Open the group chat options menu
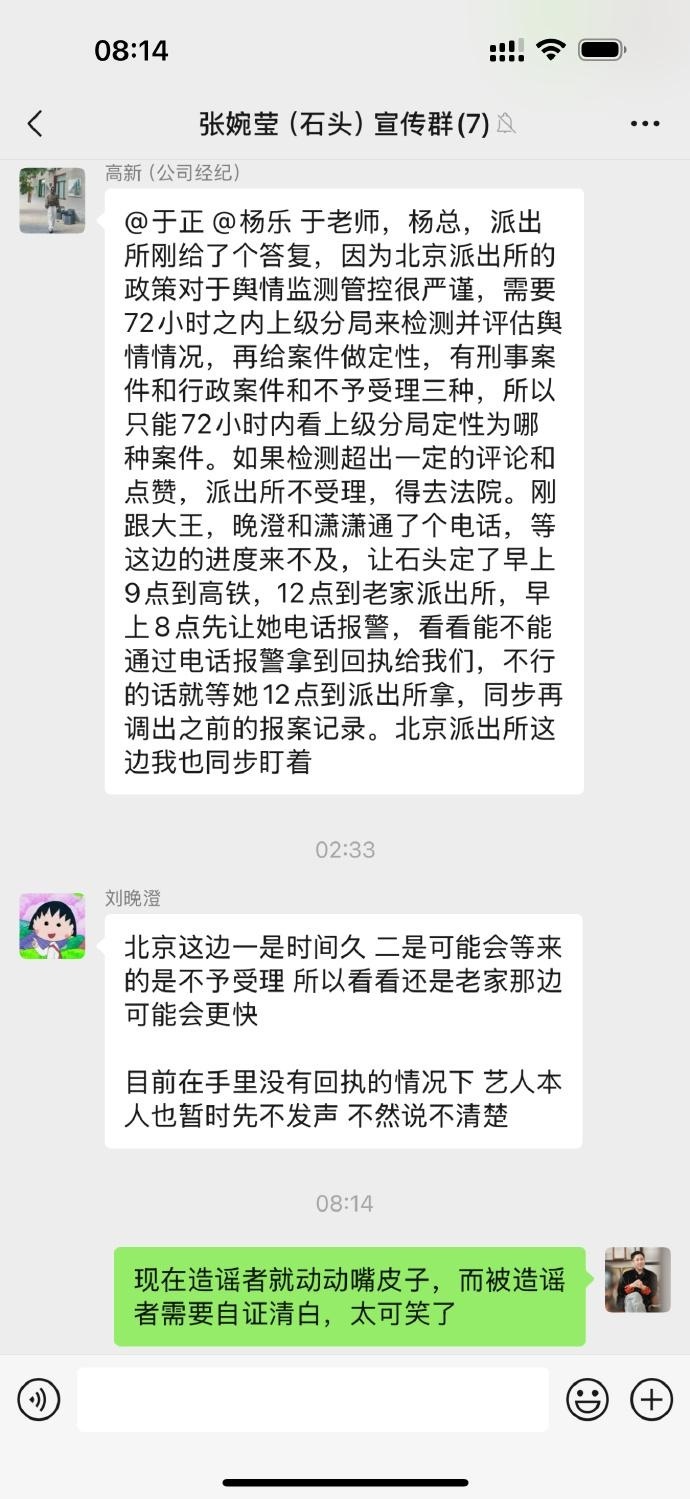This screenshot has width=690, height=1499. pos(645,124)
